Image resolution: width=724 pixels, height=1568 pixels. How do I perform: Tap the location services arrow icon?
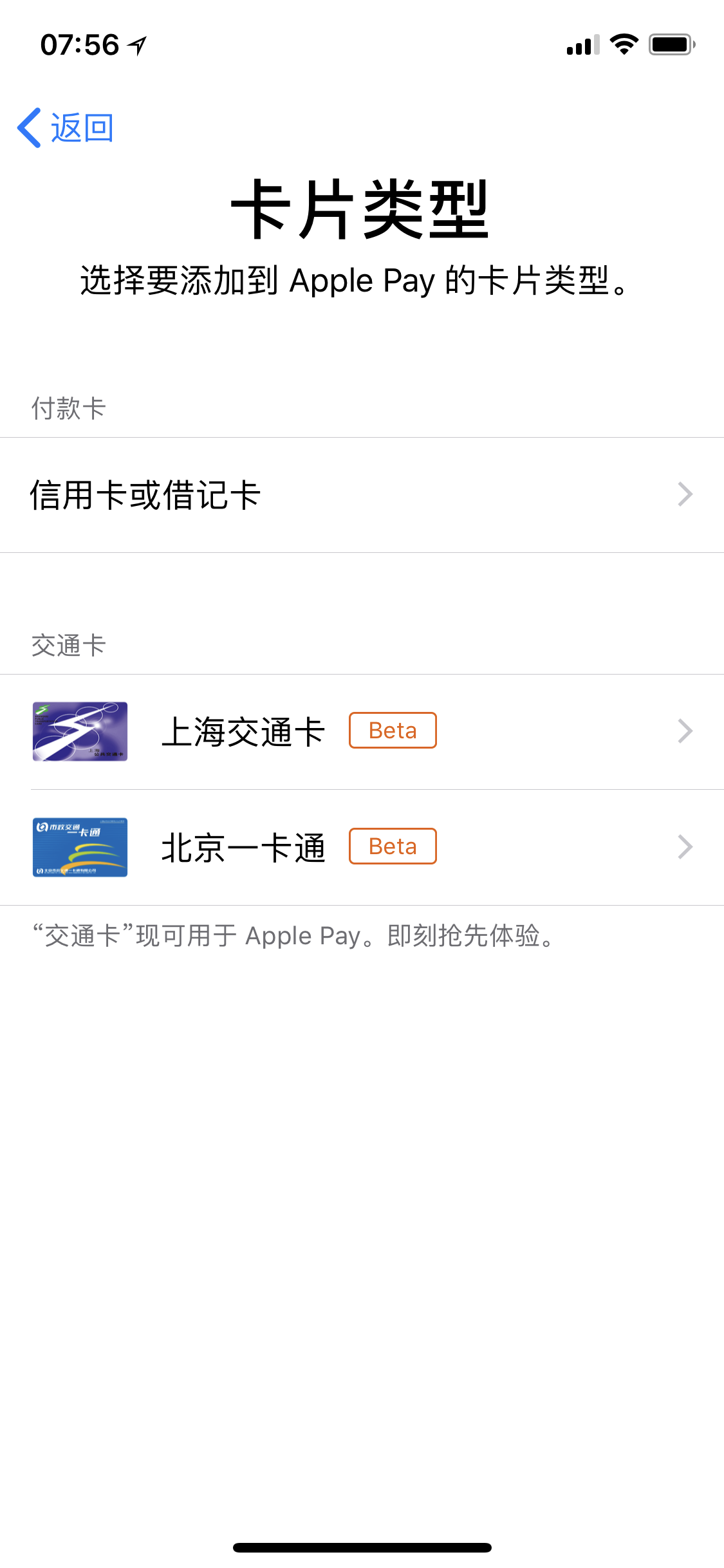pos(135,45)
